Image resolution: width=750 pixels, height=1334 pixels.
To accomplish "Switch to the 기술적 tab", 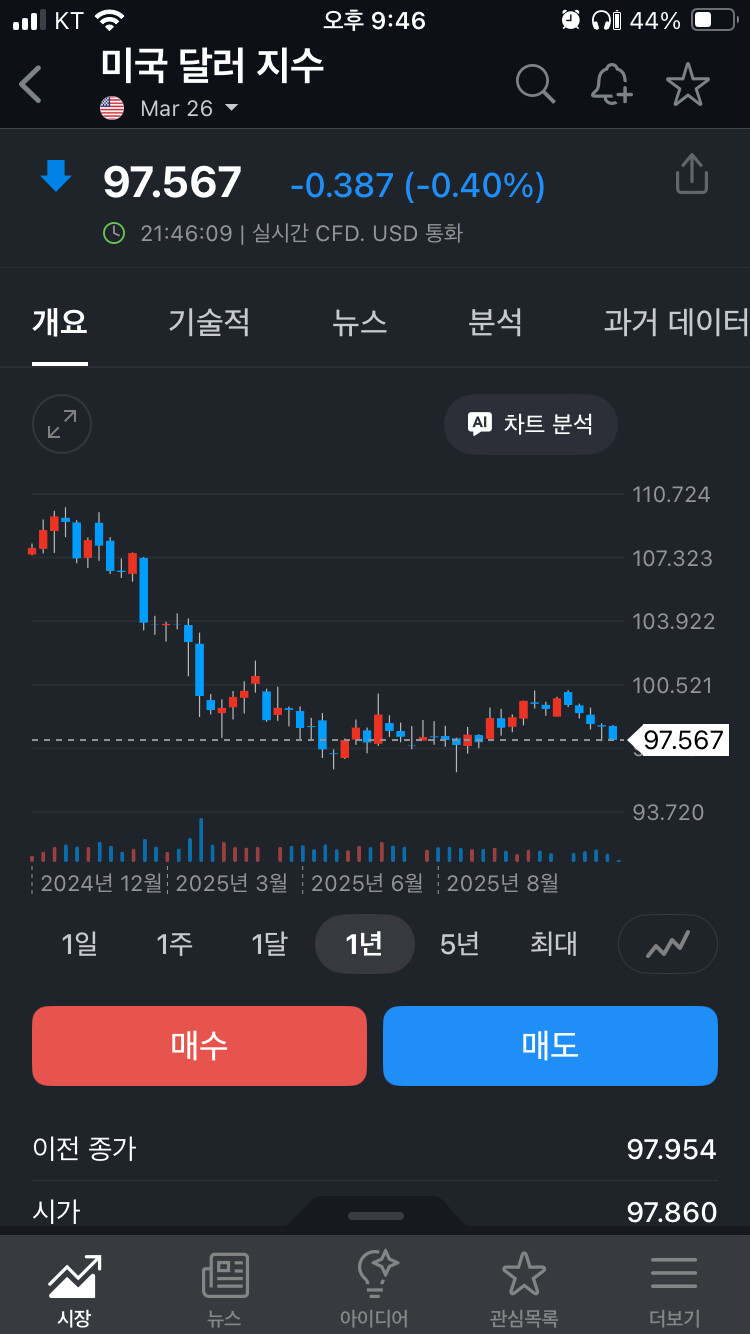I will tap(209, 322).
